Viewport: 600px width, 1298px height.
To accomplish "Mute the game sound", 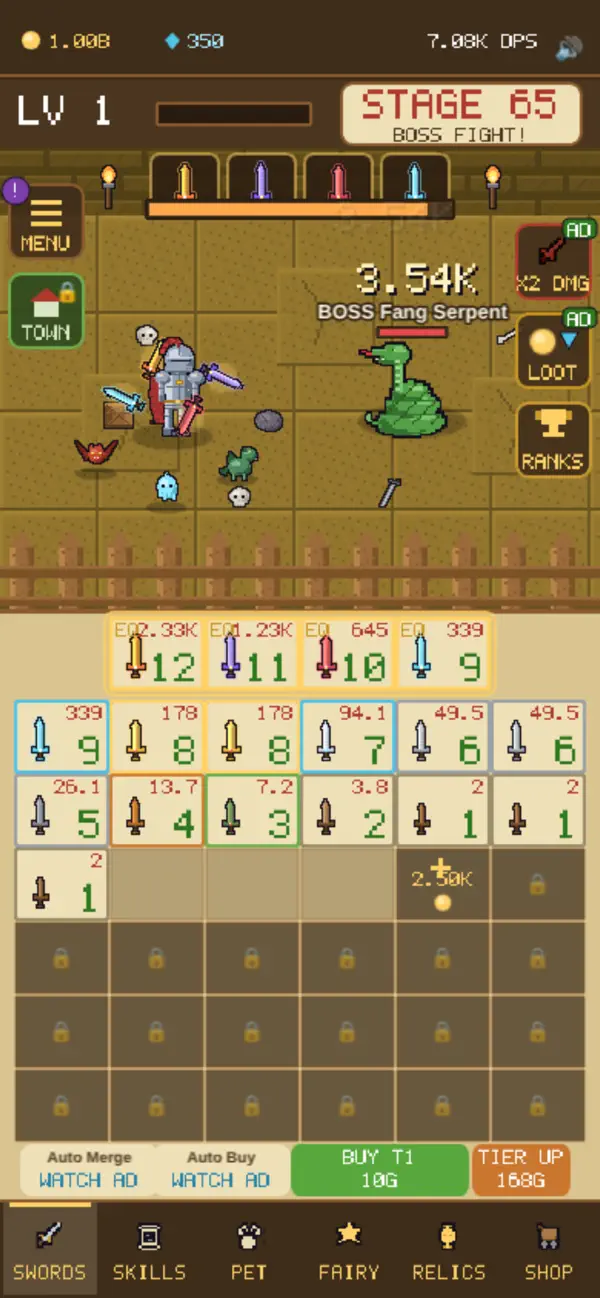I will [569, 45].
